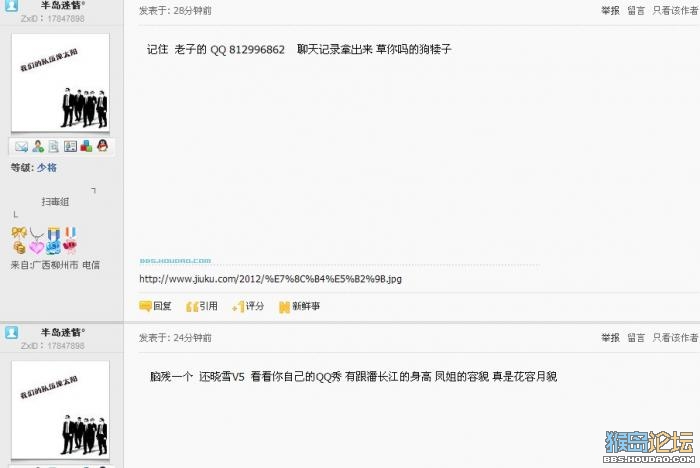Tap 新鲜事 under the first post

pyautogui.click(x=299, y=307)
